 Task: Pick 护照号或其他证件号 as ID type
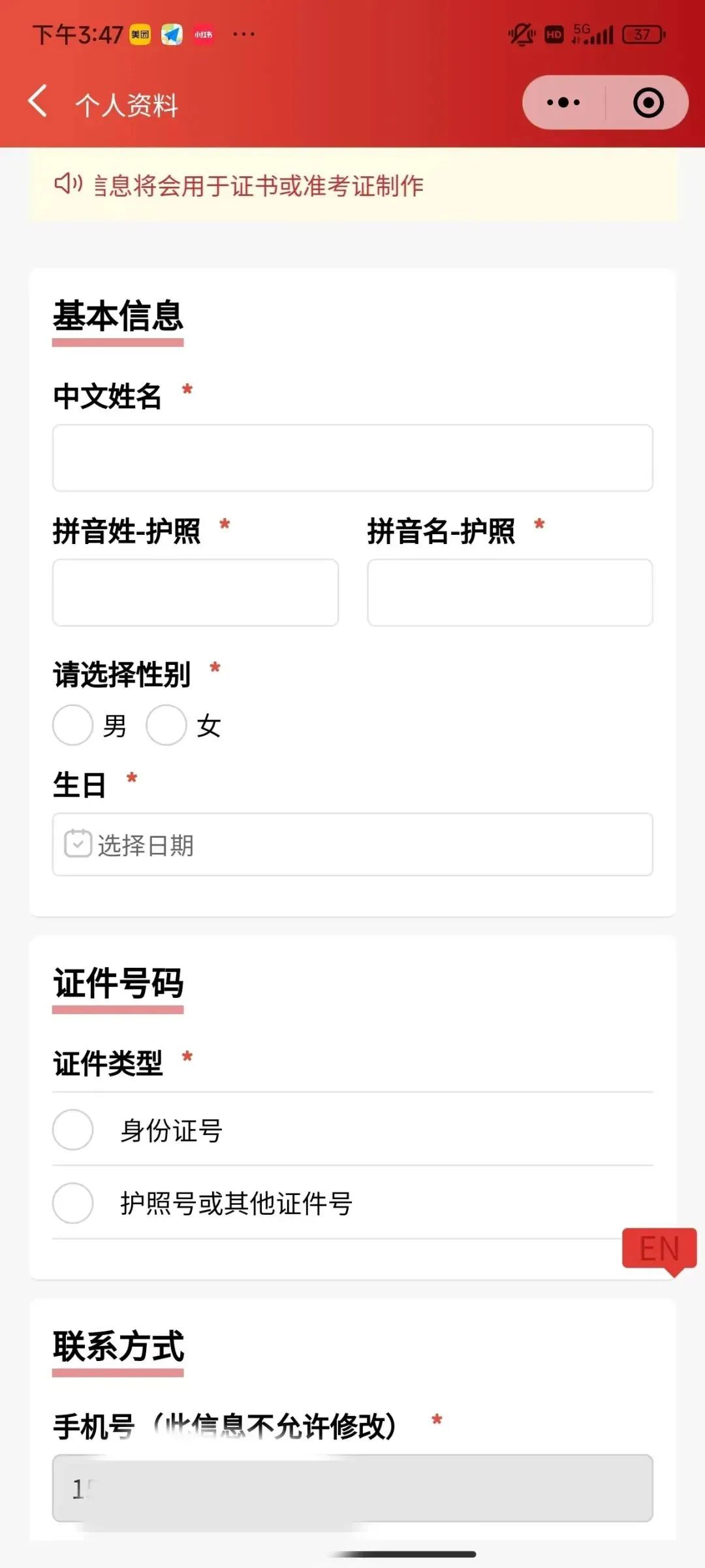click(x=73, y=1203)
